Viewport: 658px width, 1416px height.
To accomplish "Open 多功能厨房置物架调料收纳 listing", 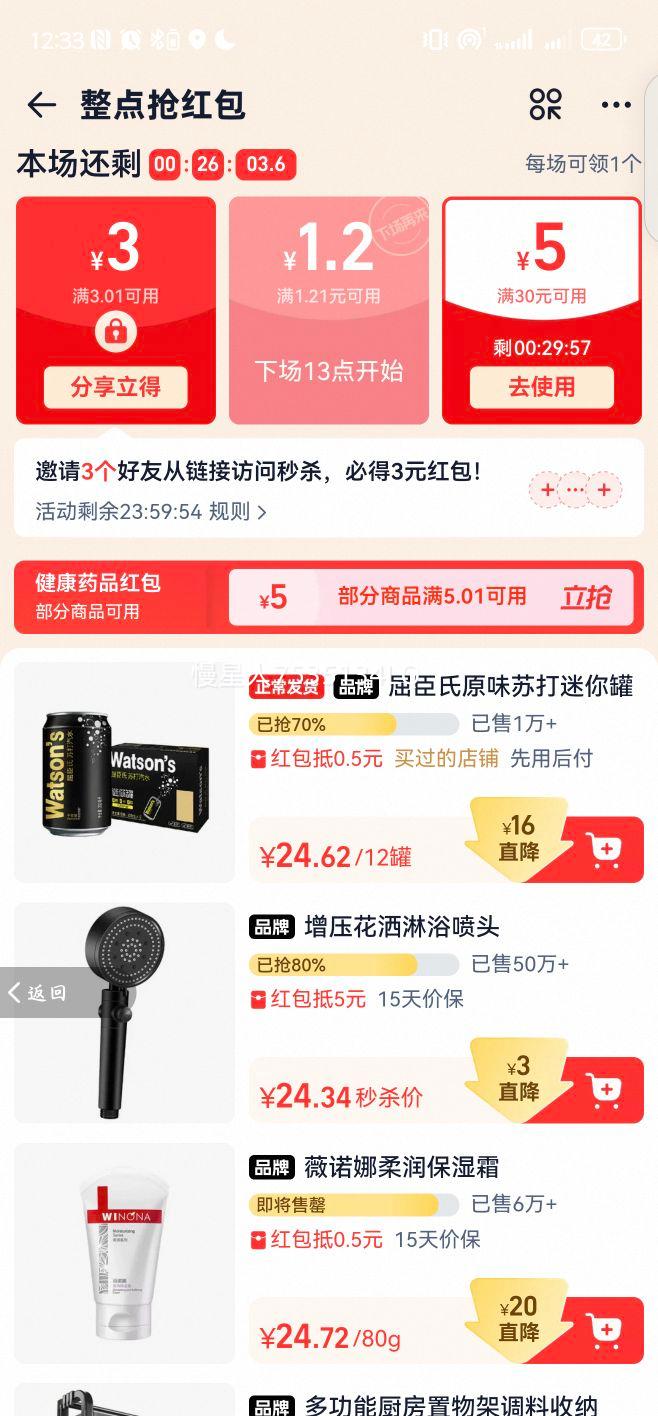I will click(x=465, y=1405).
